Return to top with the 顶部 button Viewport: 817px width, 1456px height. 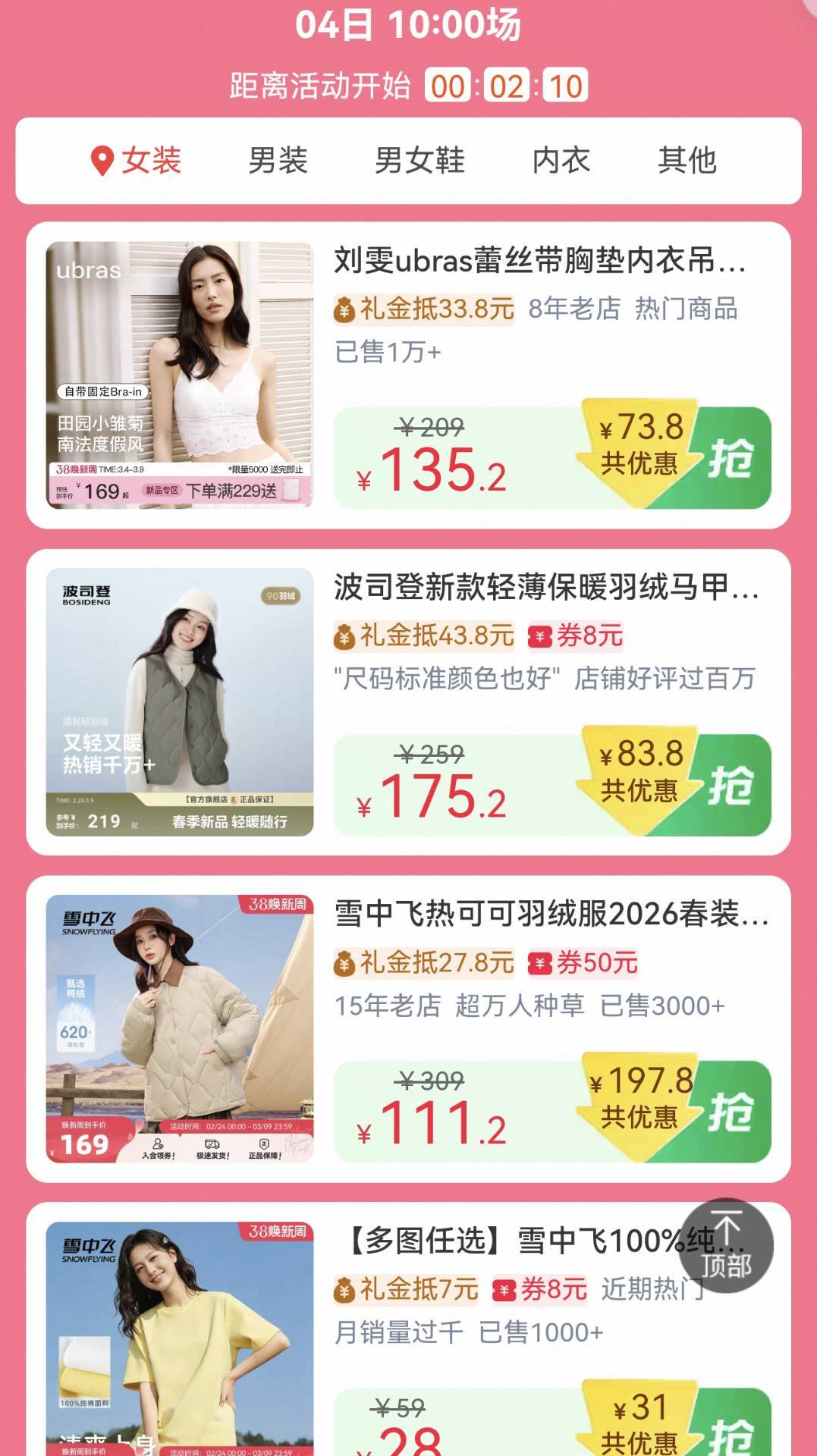[x=725, y=1245]
